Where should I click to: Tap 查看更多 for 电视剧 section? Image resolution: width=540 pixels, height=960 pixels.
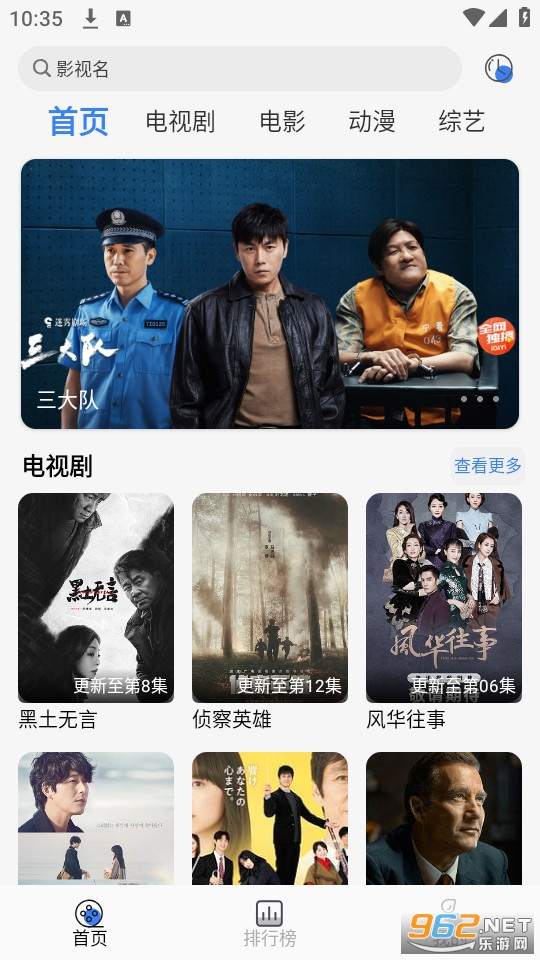(x=488, y=466)
